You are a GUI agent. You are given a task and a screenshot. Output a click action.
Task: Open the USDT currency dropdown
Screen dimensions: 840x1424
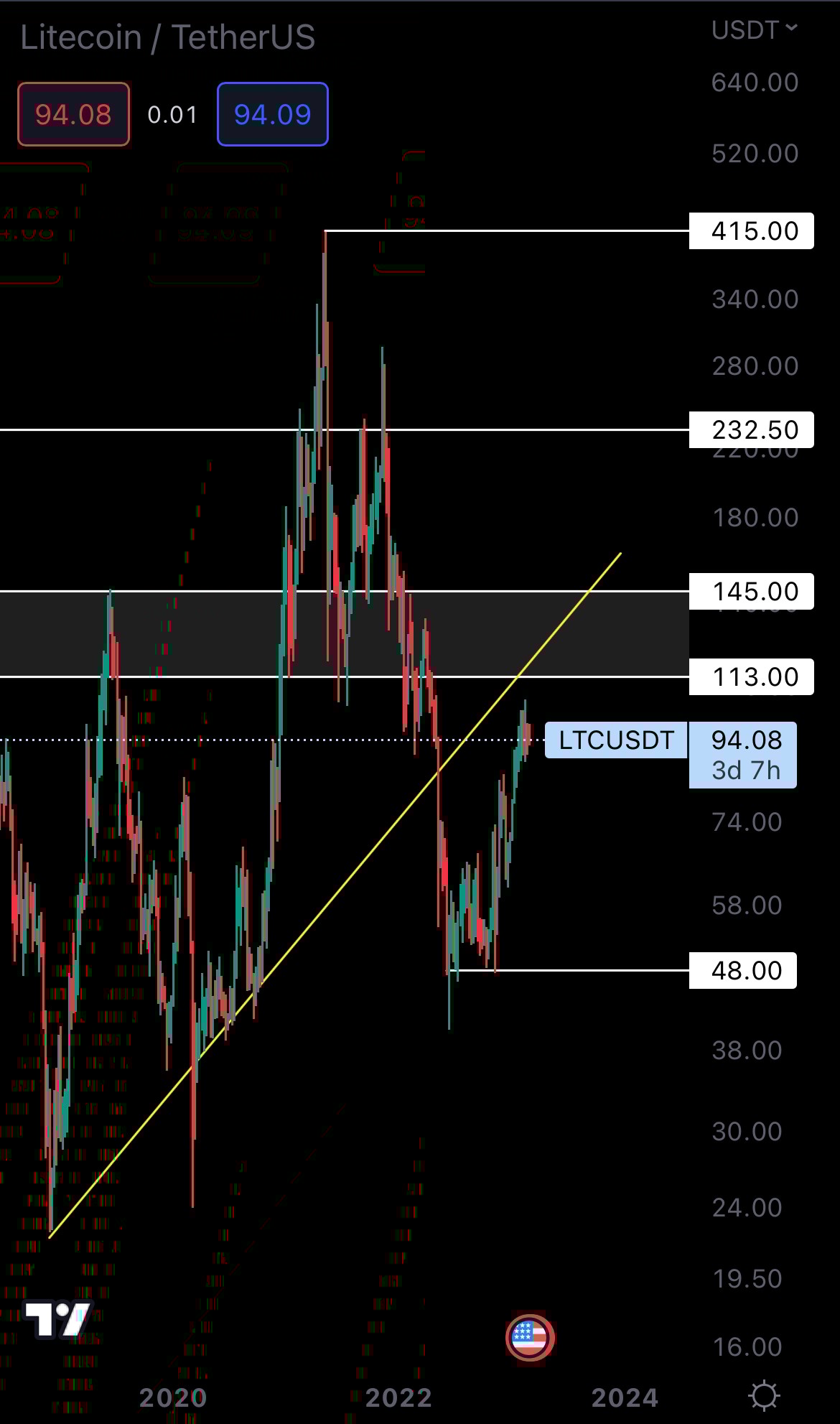(754, 30)
